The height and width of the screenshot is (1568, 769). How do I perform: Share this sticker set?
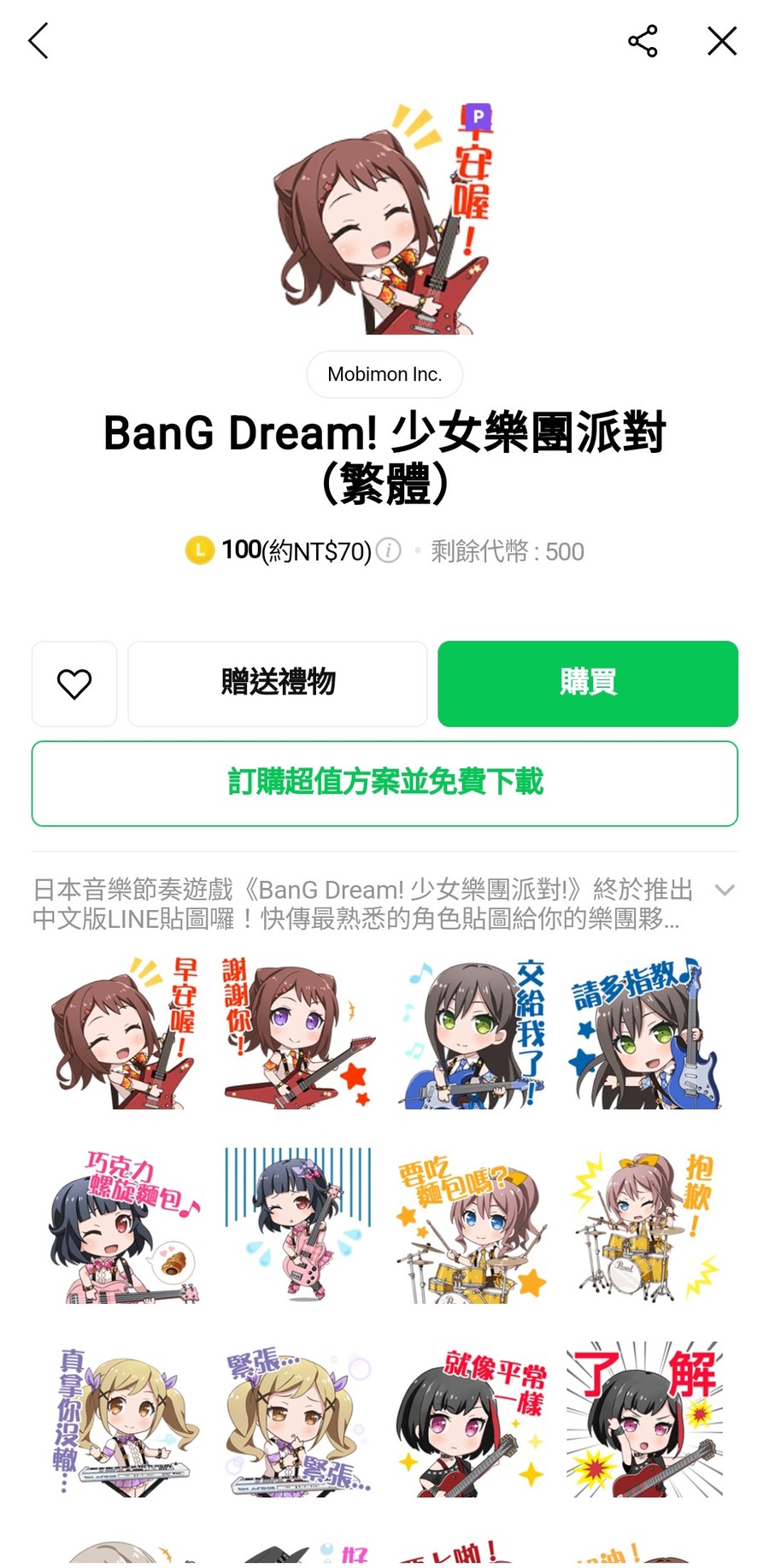(x=643, y=41)
